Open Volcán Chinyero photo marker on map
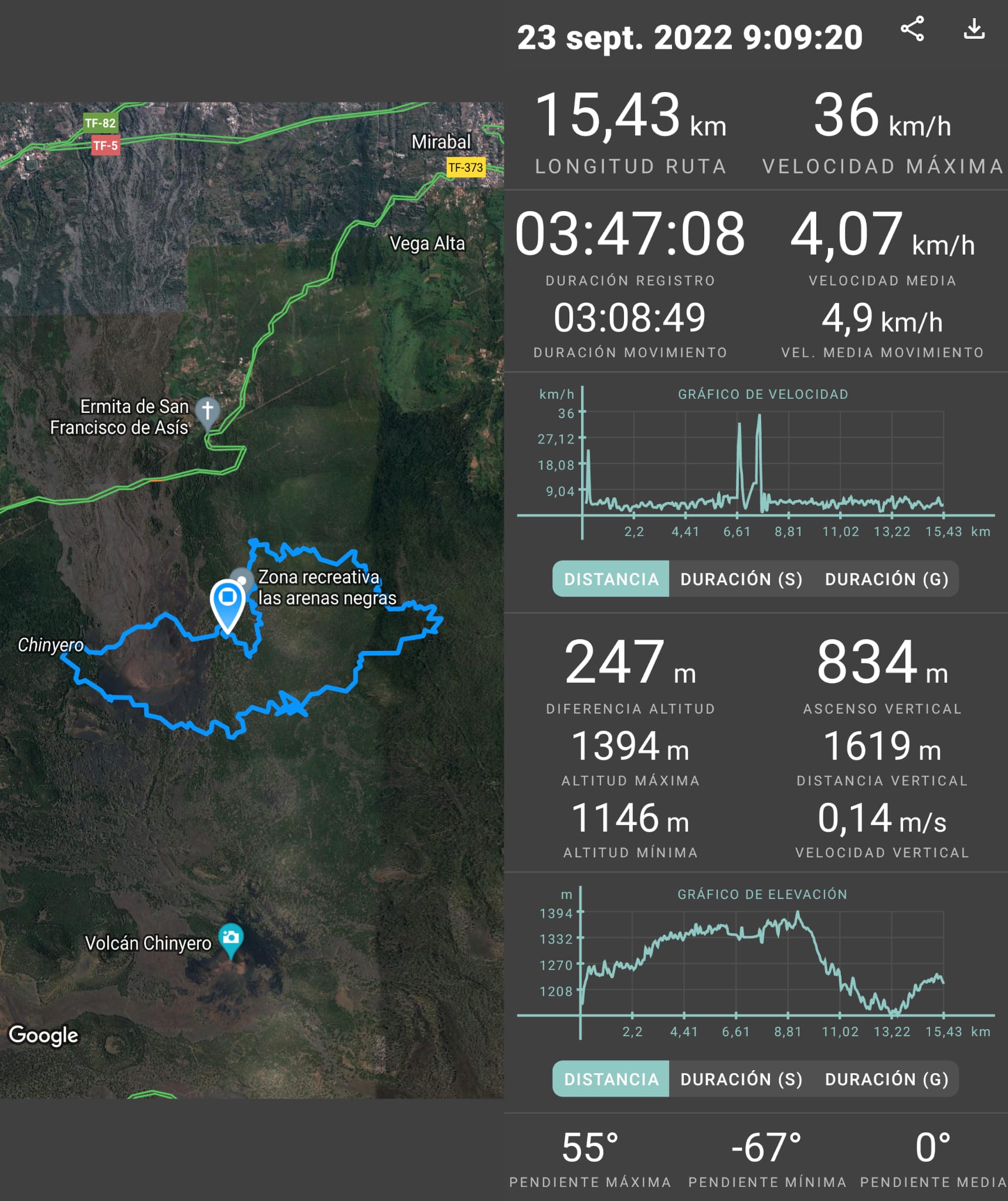This screenshot has width=1008, height=1201. 231,937
